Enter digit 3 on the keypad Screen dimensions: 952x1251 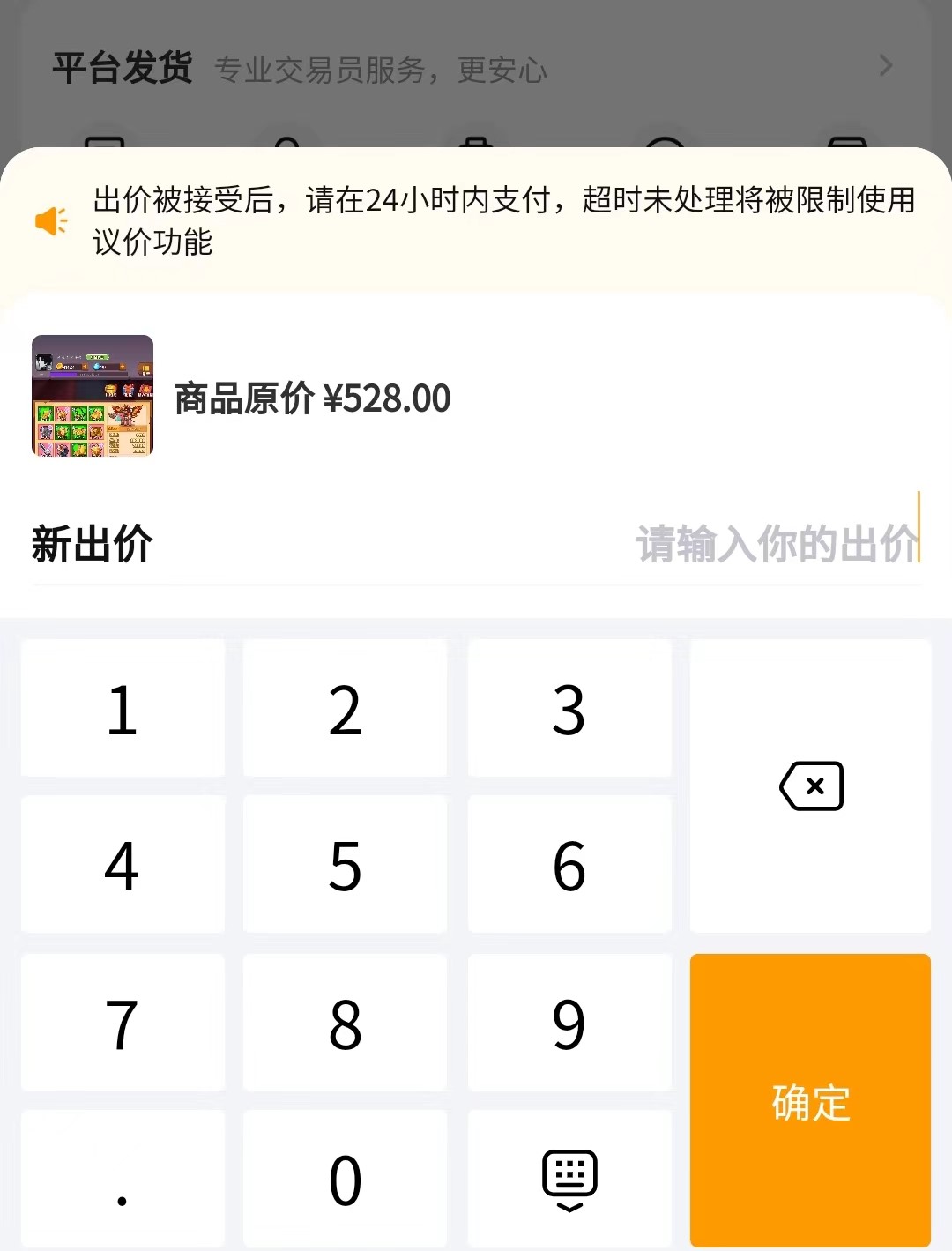click(569, 709)
